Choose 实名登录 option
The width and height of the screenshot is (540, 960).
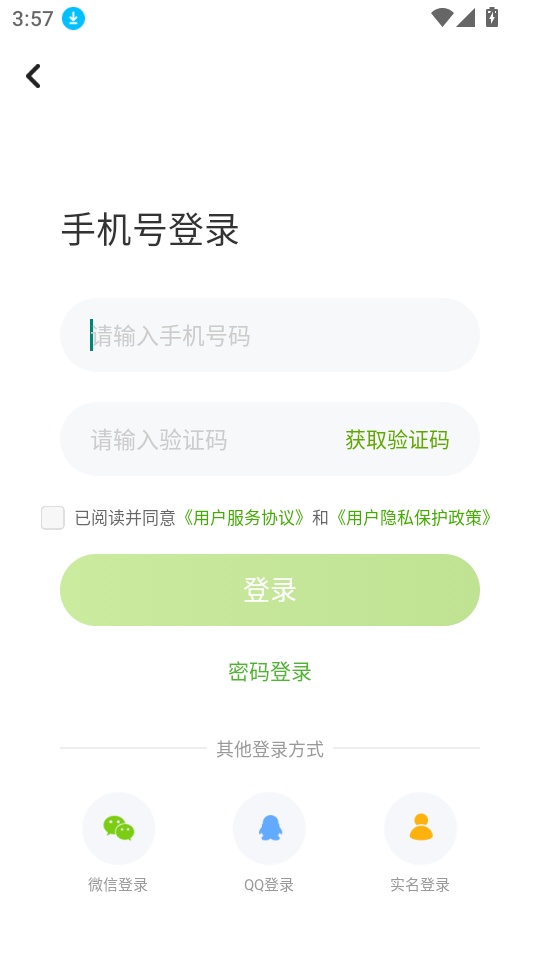tap(420, 842)
